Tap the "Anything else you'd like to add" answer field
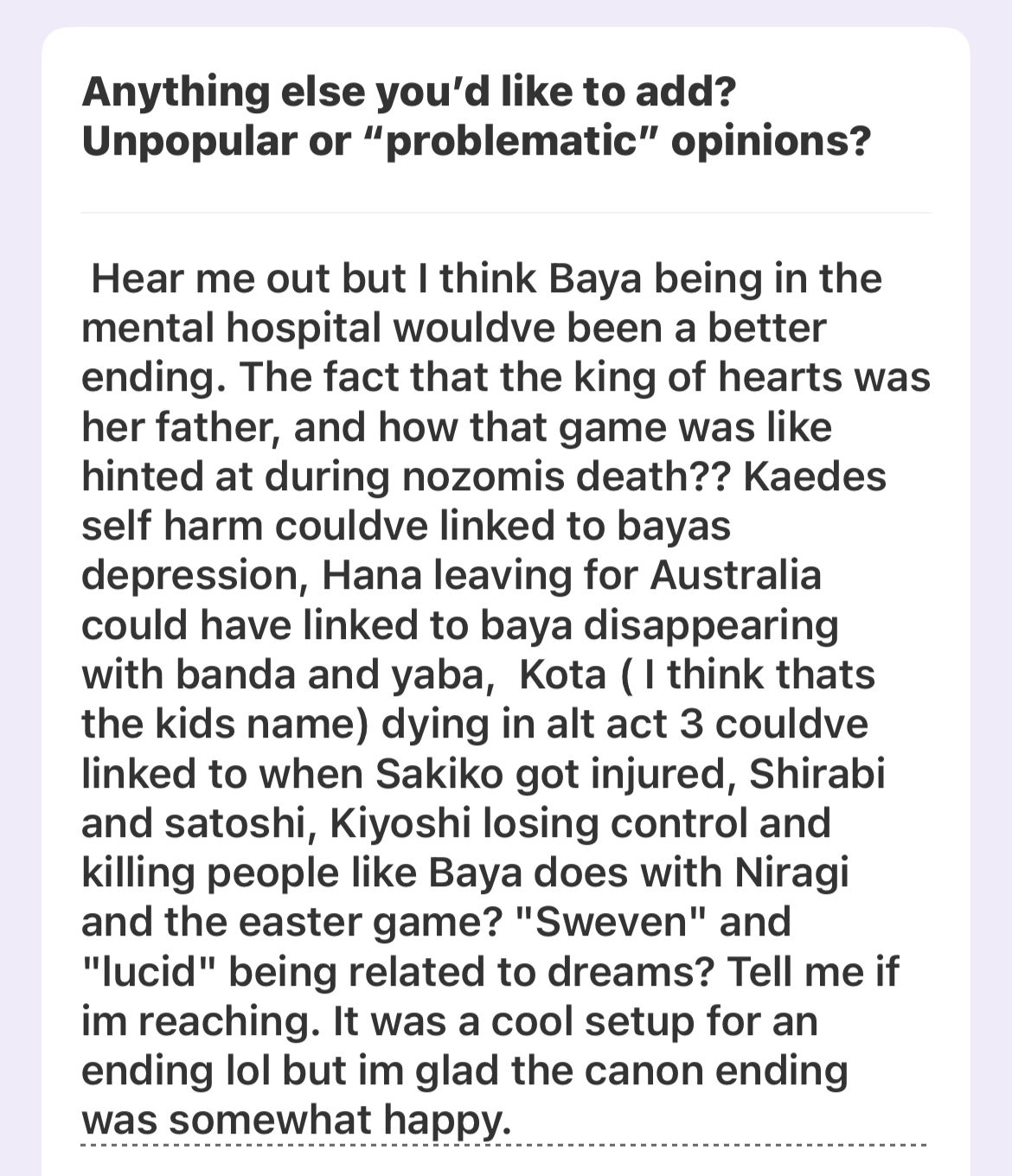 [505, 700]
